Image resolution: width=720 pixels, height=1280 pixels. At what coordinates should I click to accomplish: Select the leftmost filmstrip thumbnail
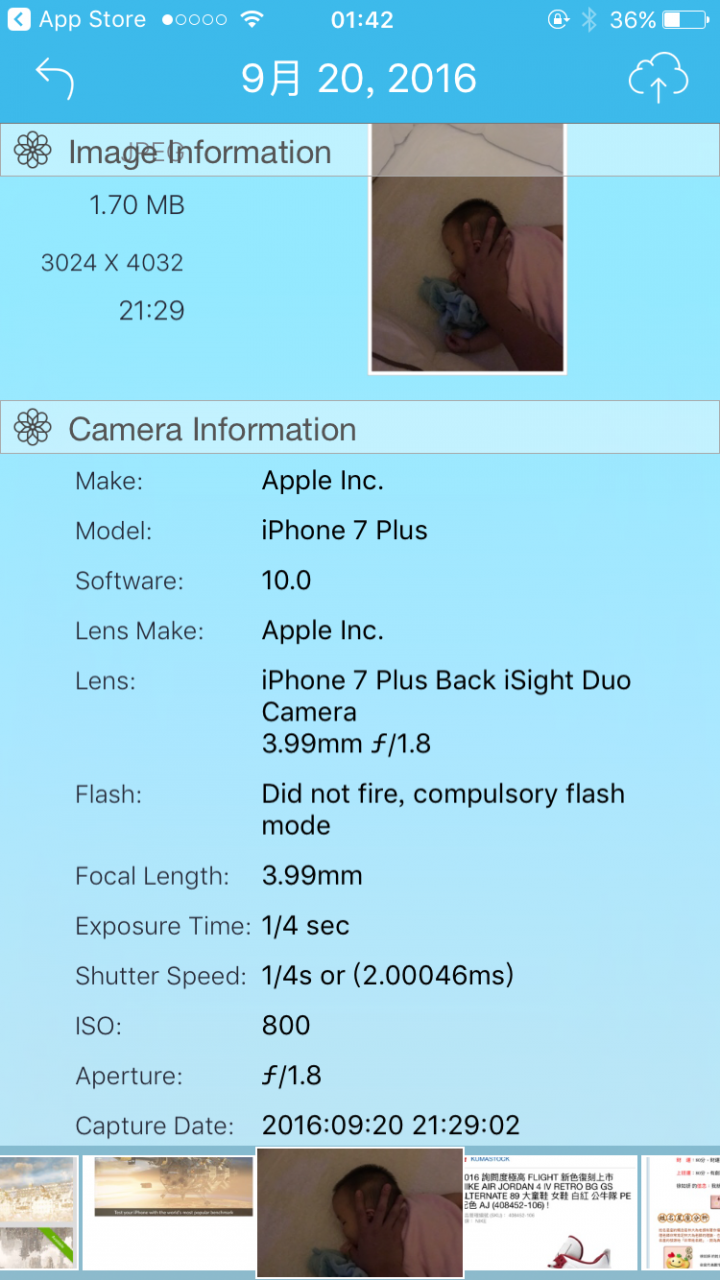pos(36,1211)
